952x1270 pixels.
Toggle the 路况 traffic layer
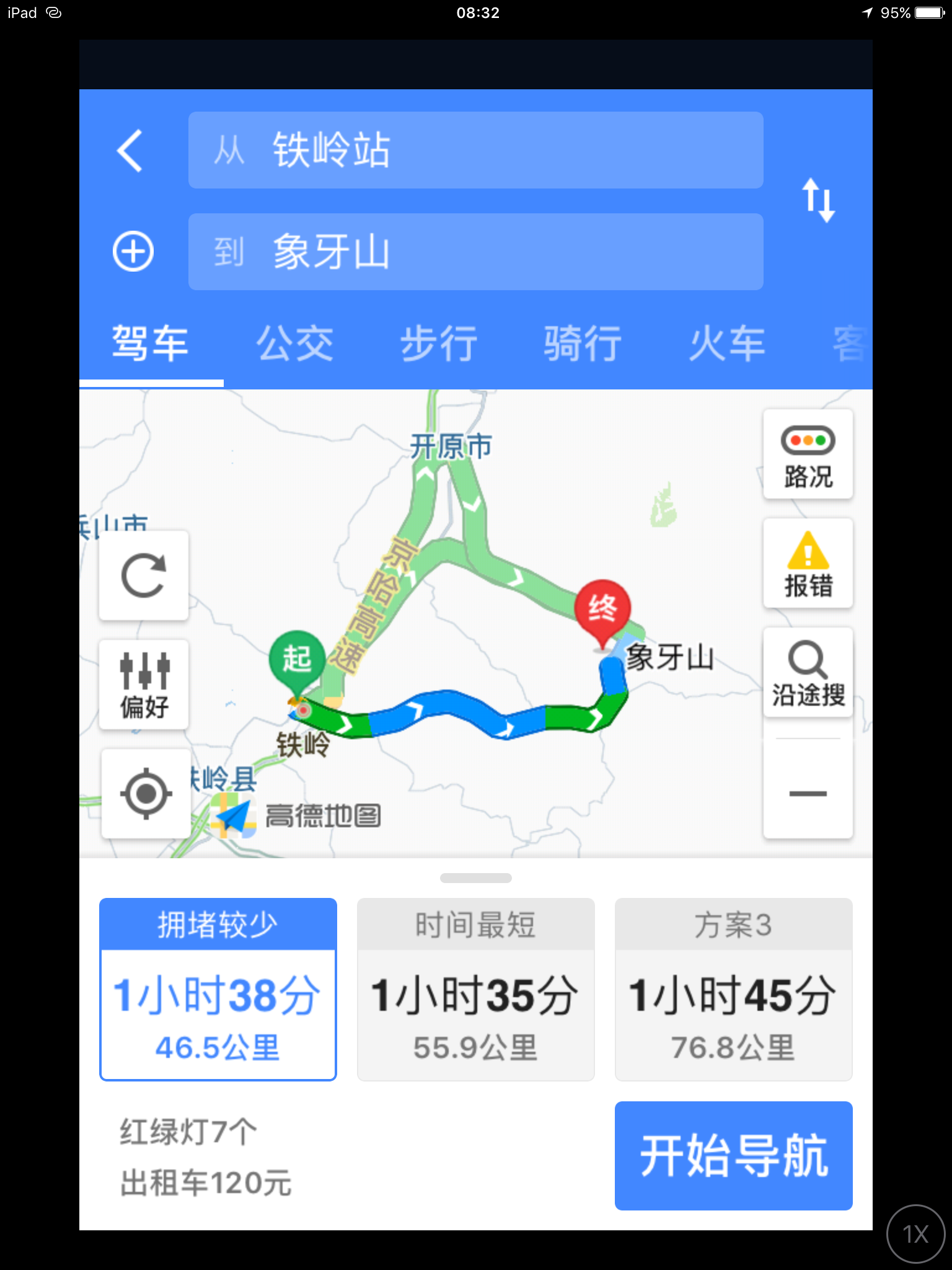(808, 455)
